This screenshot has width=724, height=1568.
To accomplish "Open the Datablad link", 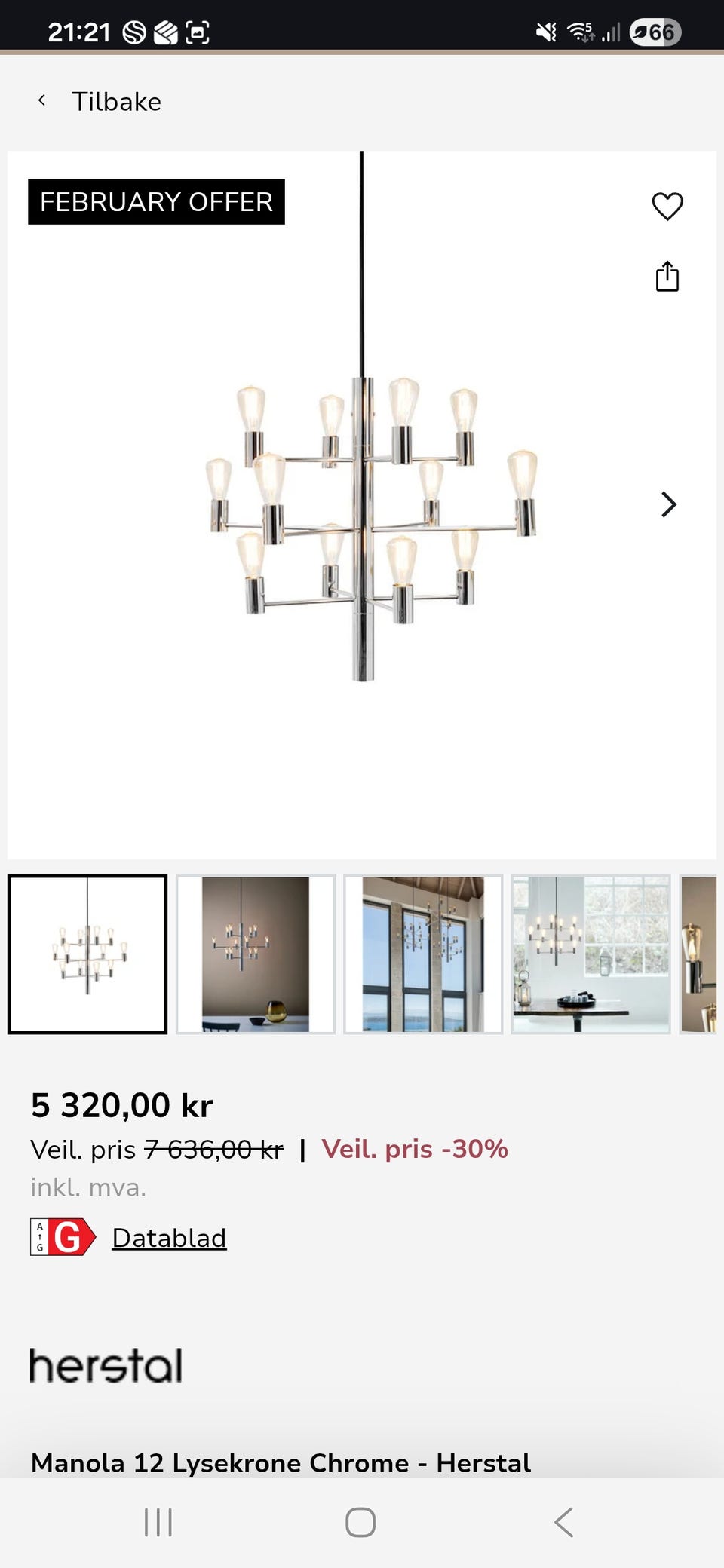I will (169, 1237).
